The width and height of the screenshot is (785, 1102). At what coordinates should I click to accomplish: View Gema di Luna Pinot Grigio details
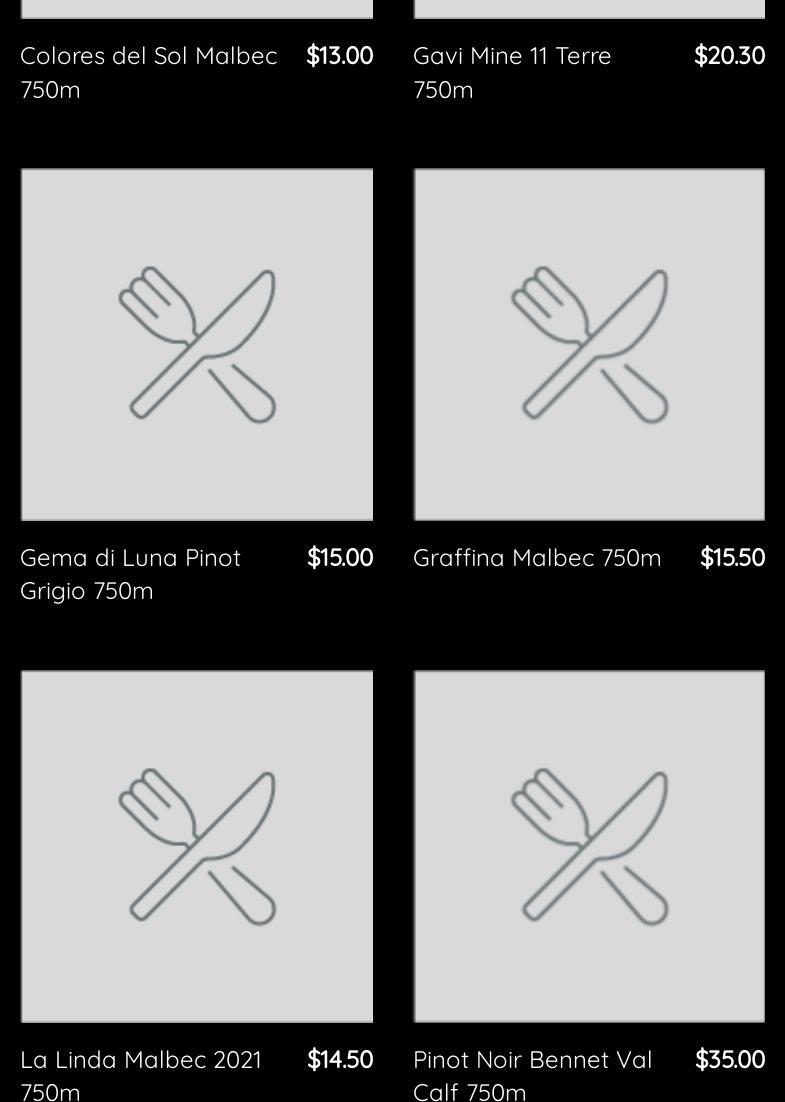point(197,345)
